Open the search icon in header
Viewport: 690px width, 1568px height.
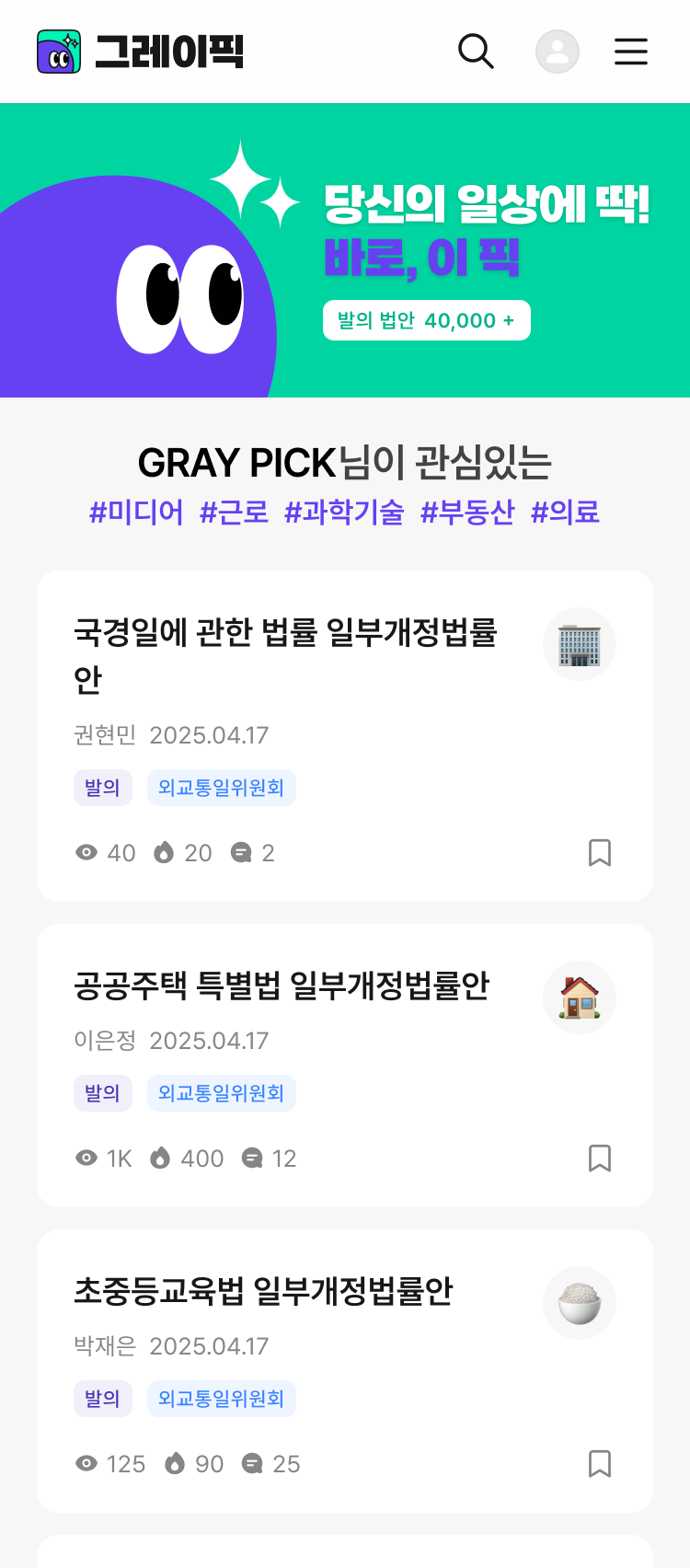(x=476, y=52)
